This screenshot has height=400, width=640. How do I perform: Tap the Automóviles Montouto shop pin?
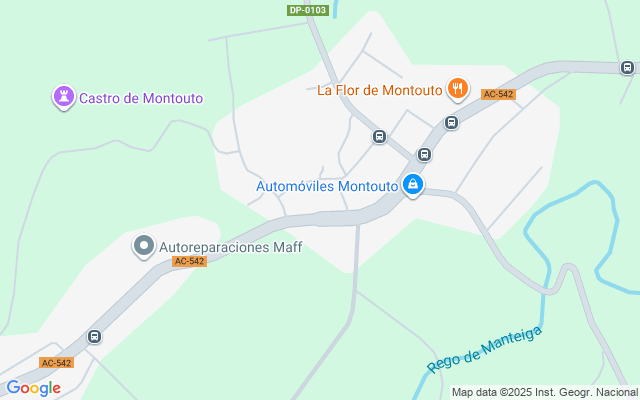pyautogui.click(x=413, y=186)
